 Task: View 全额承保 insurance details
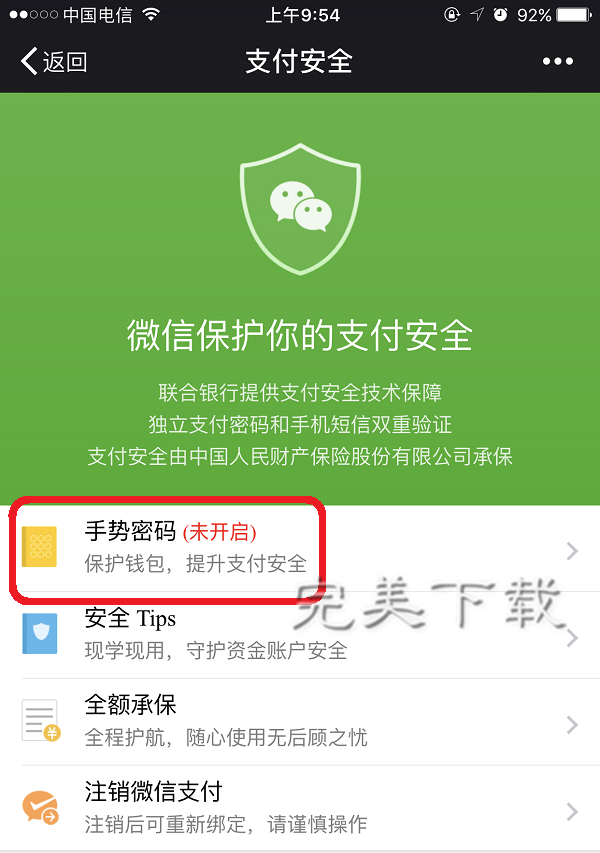pyautogui.click(x=300, y=721)
